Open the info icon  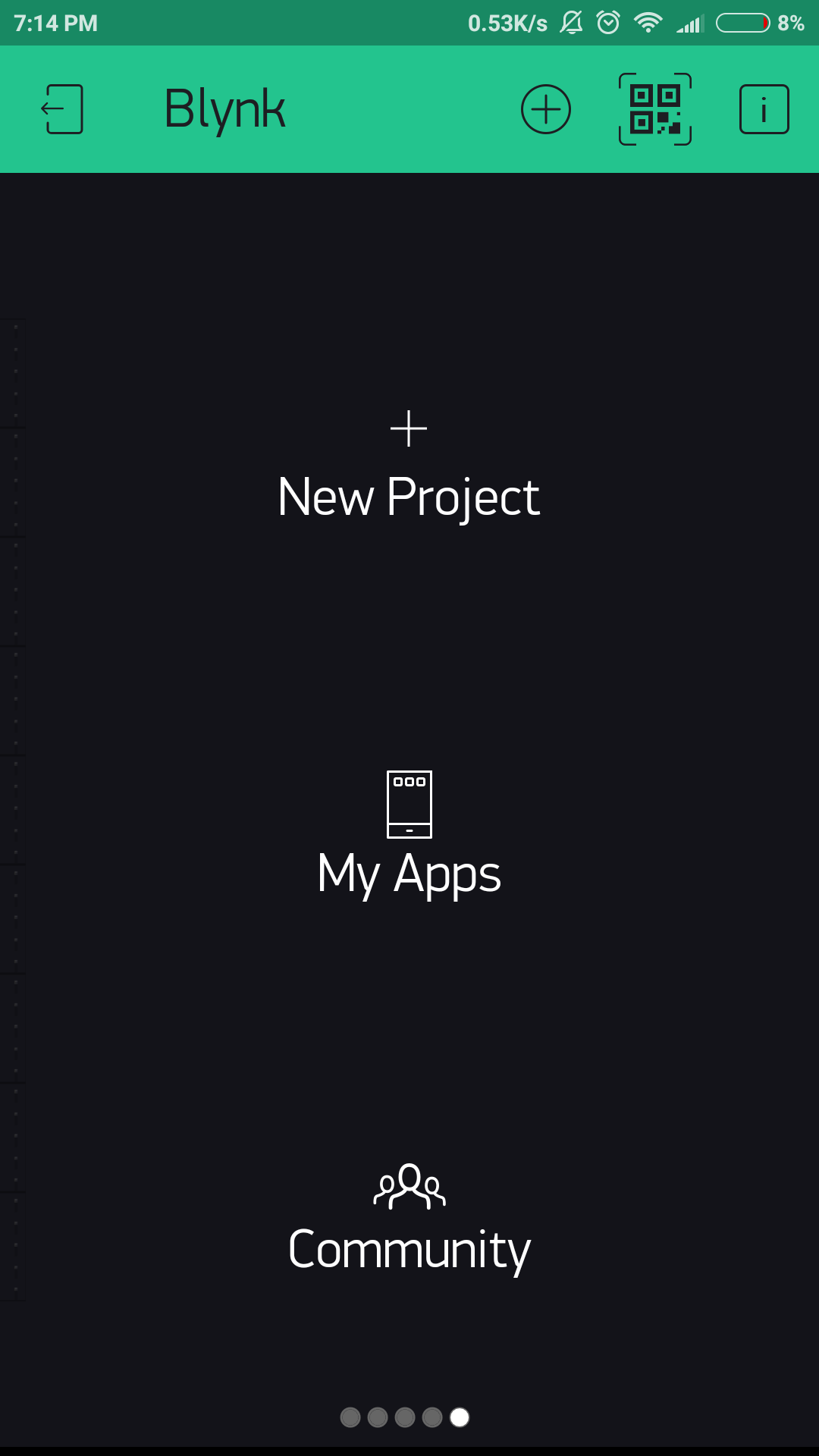point(764,109)
